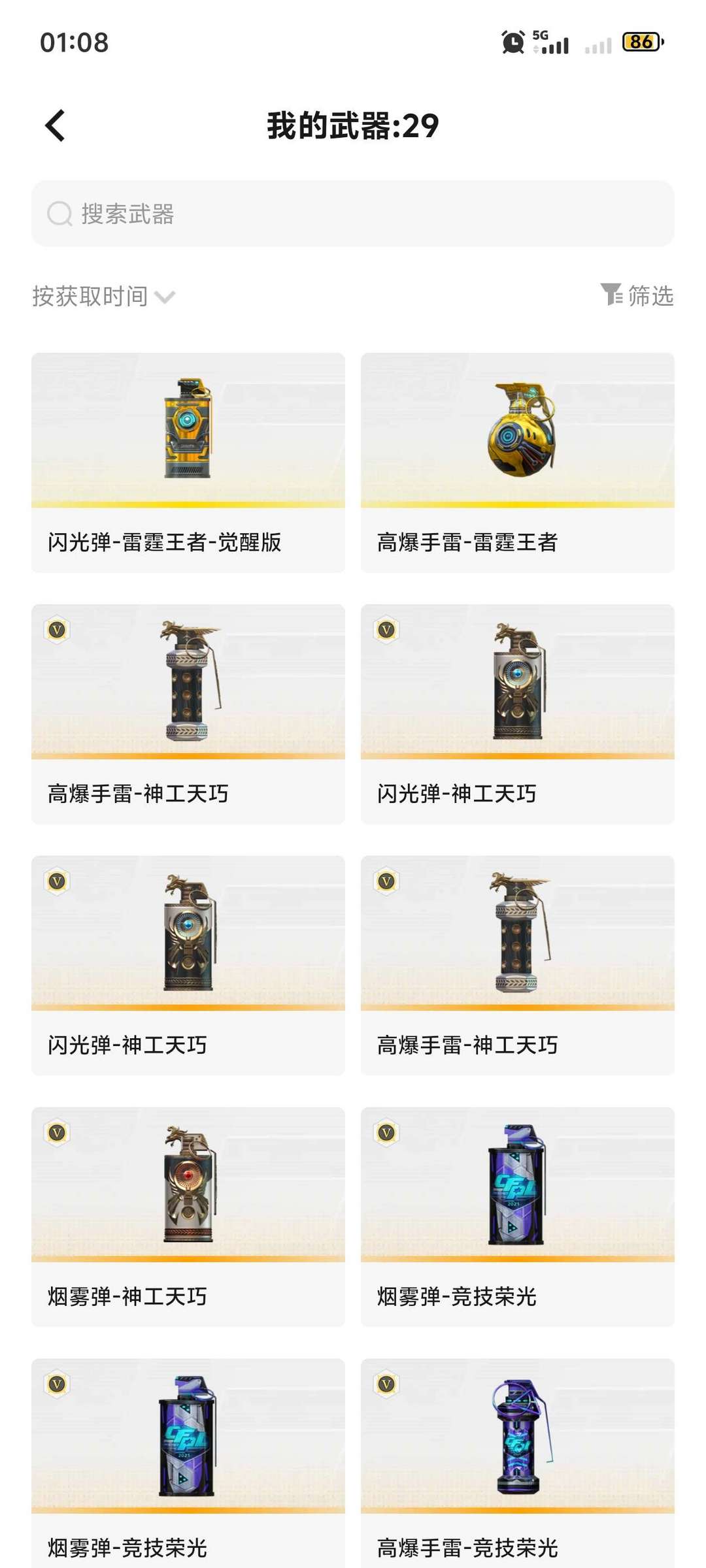
Task: Tap the 搜索武器 search field
Action: click(x=353, y=214)
